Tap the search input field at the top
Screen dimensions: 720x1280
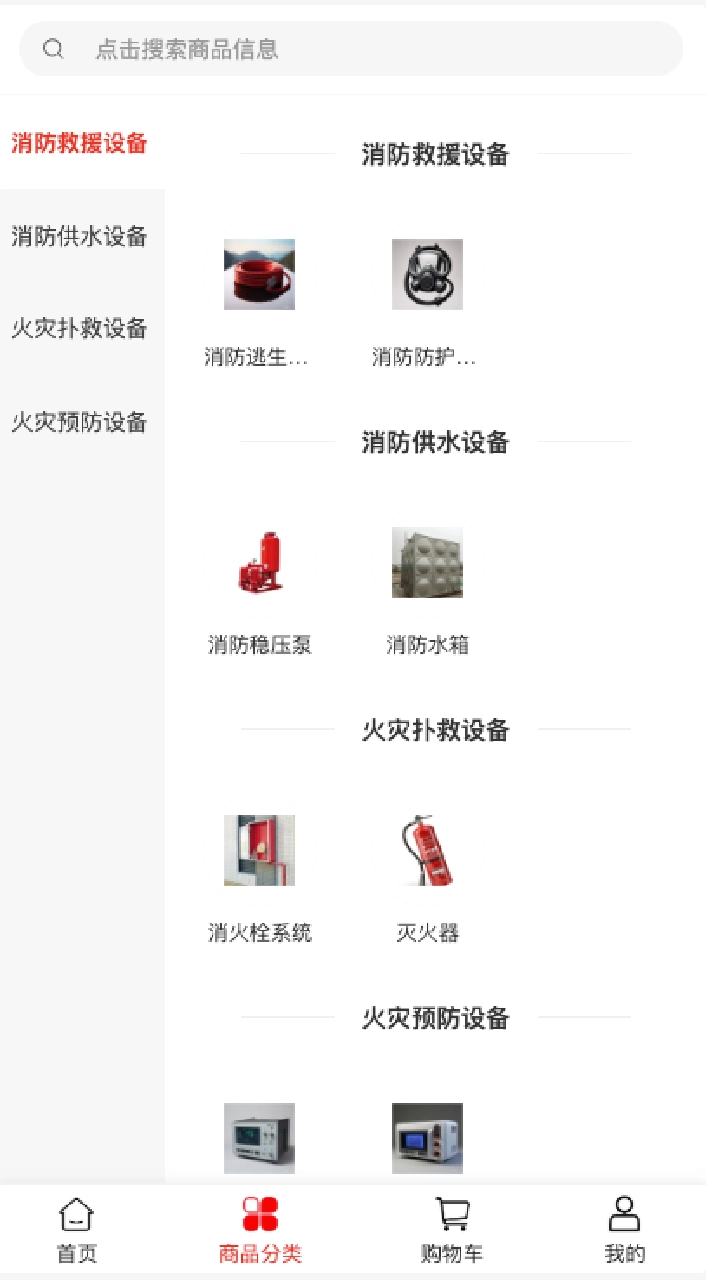click(350, 49)
